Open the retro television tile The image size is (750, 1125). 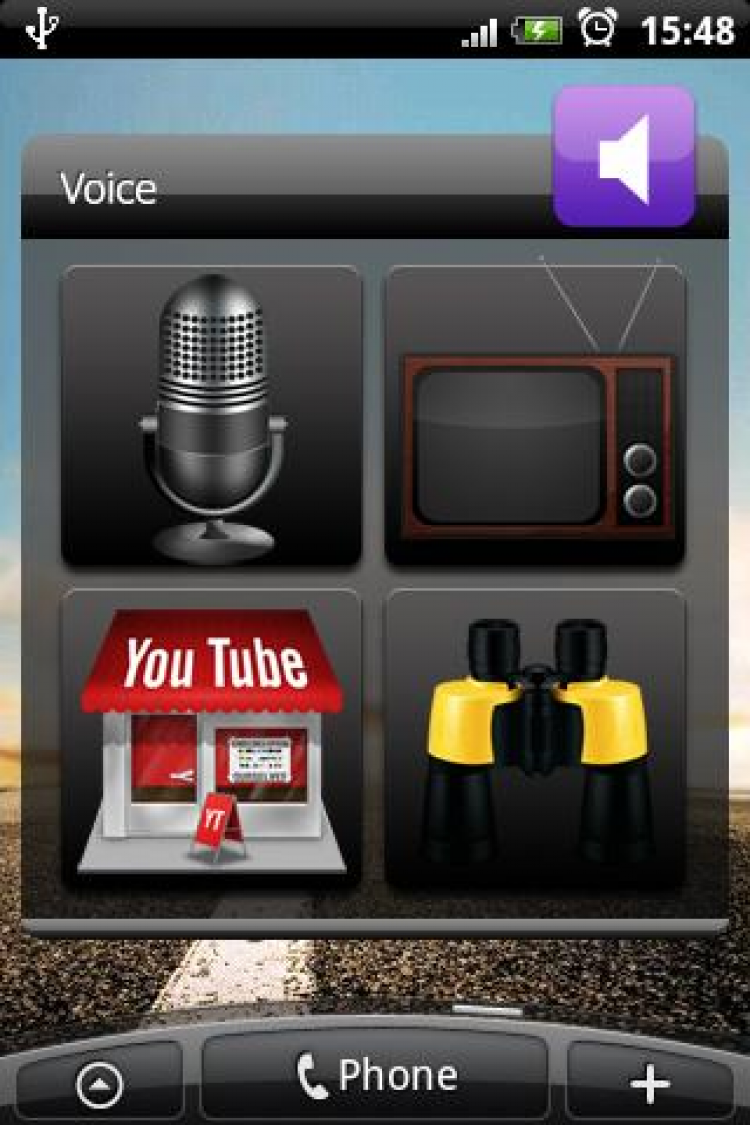(x=535, y=415)
